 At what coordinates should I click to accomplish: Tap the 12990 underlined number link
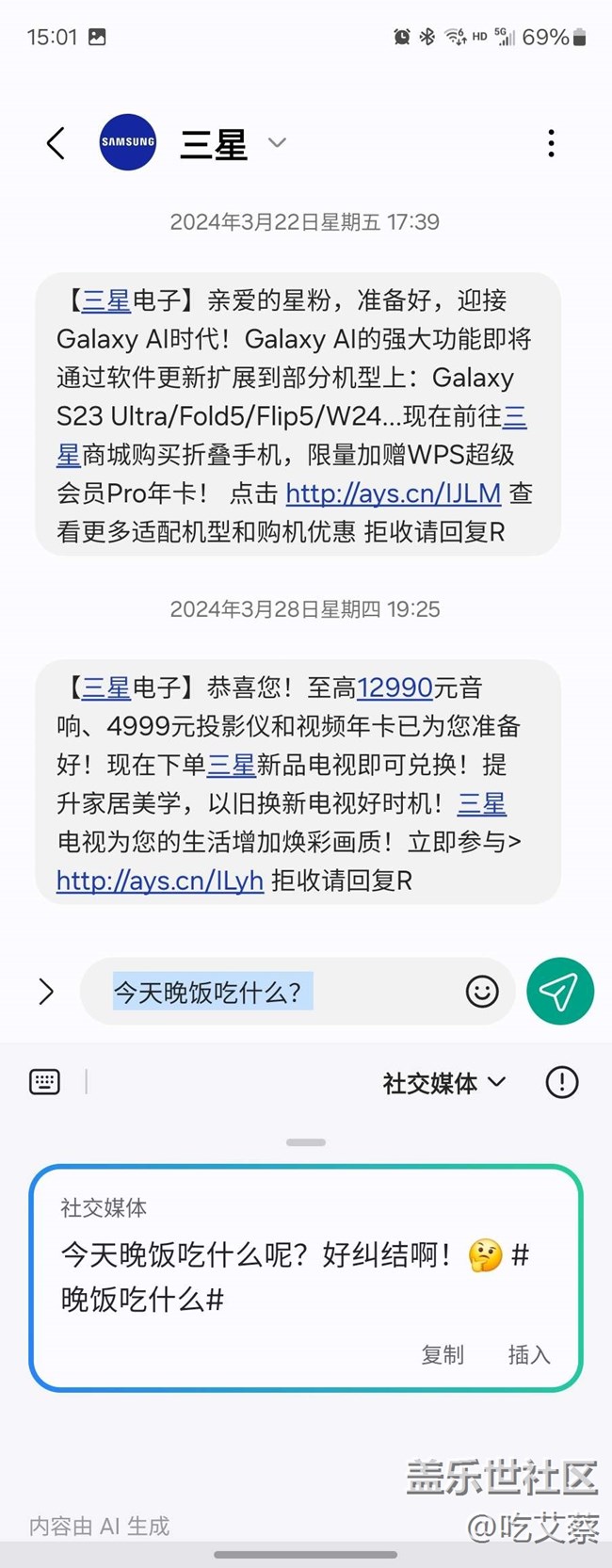pos(395,687)
